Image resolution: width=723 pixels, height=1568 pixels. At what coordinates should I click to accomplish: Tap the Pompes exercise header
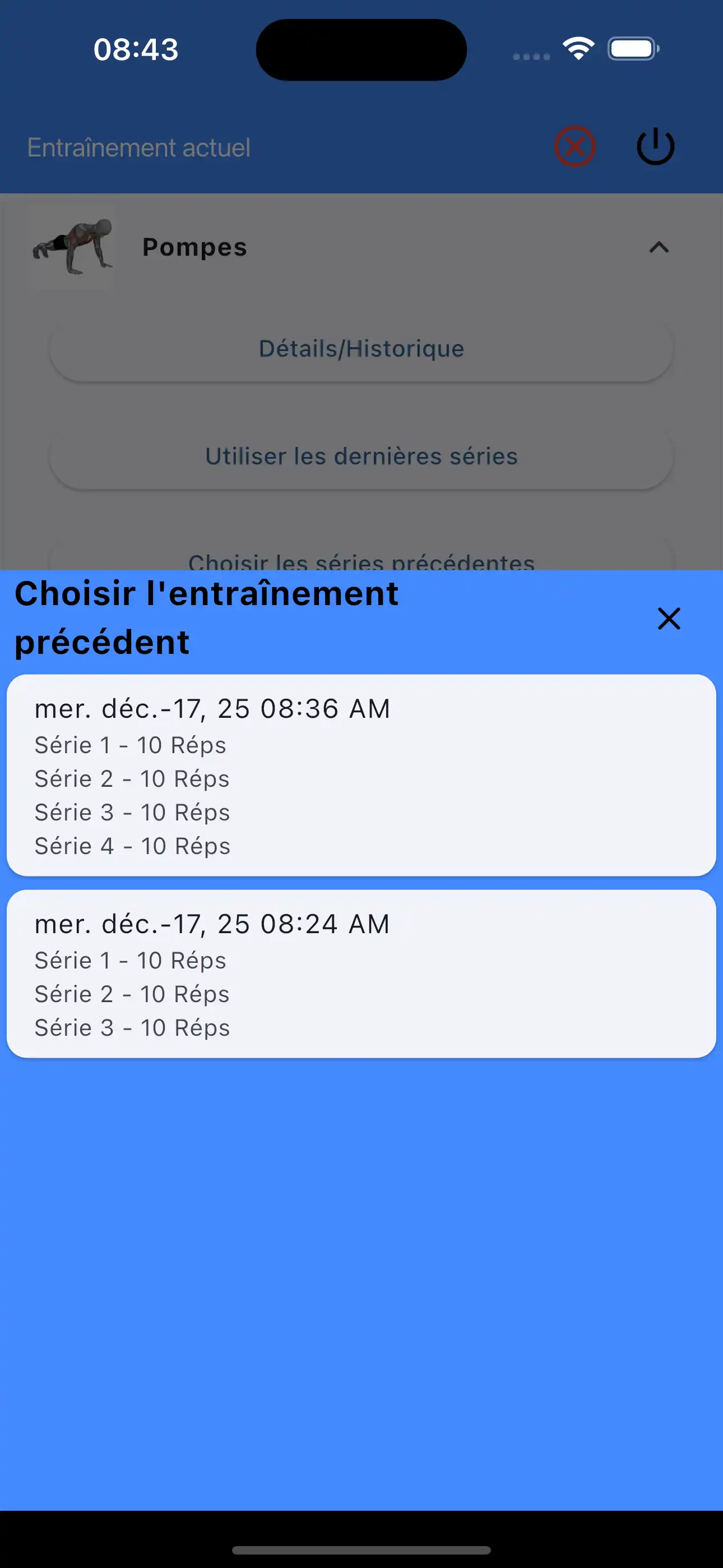click(x=194, y=247)
